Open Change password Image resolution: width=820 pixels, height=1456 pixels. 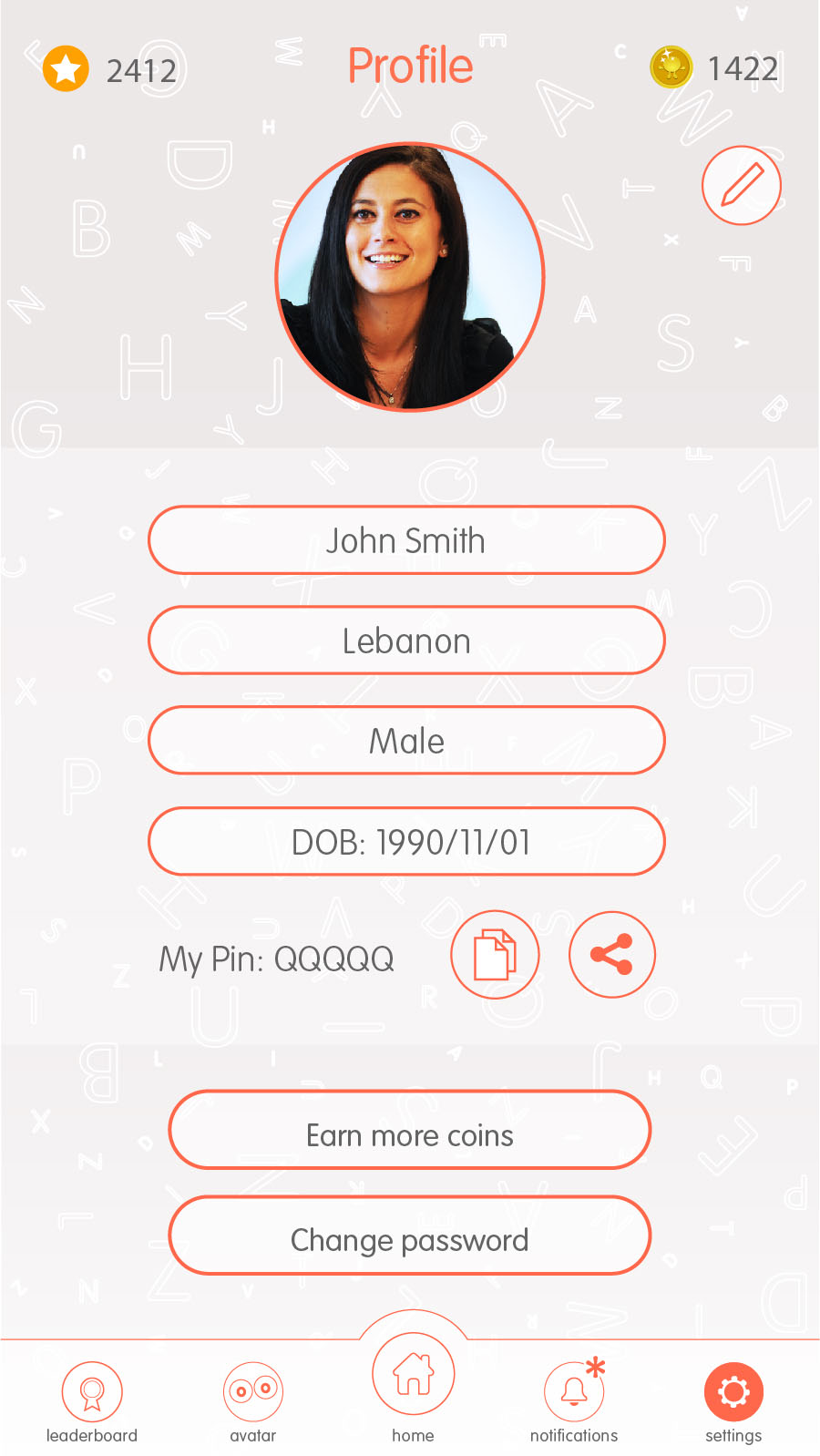(x=409, y=1236)
